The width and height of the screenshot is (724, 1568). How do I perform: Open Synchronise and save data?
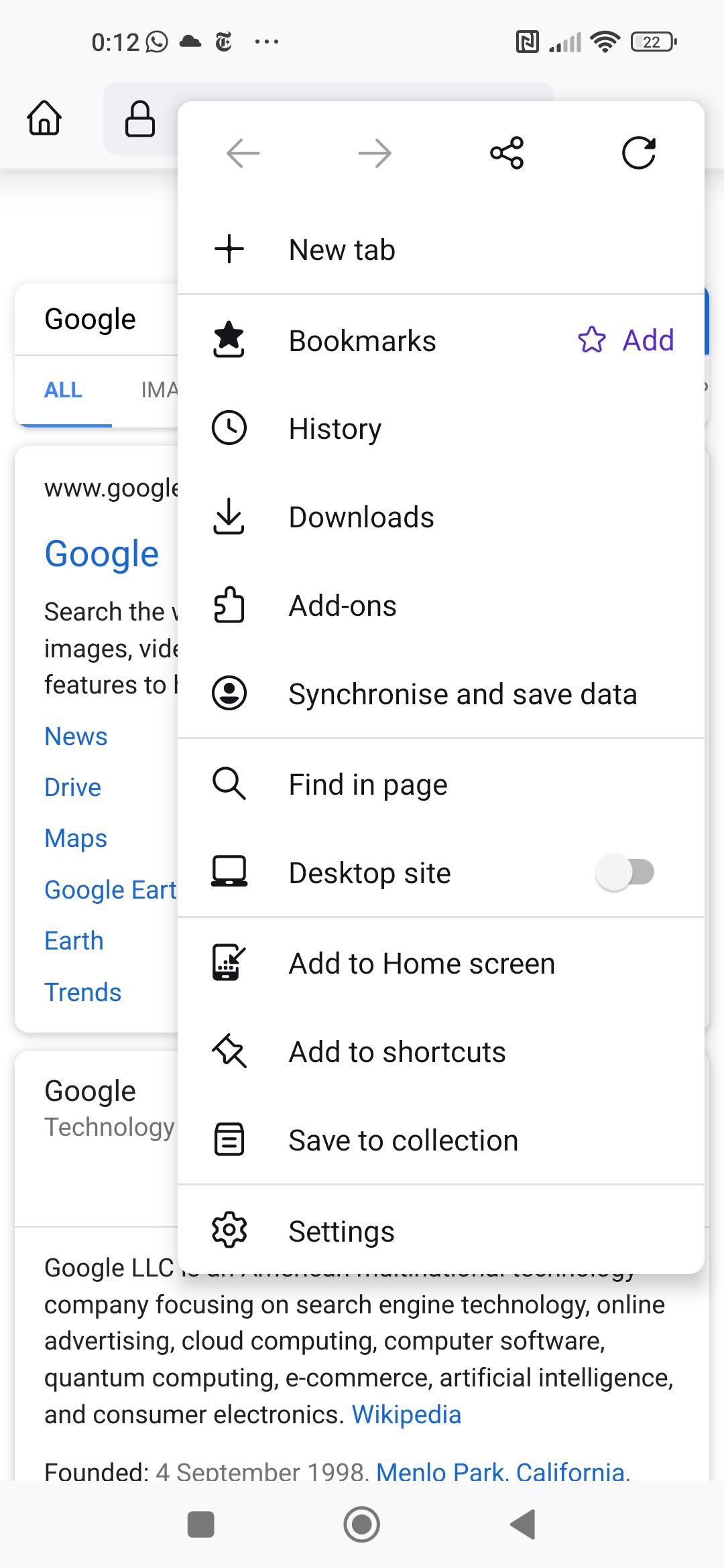(463, 694)
